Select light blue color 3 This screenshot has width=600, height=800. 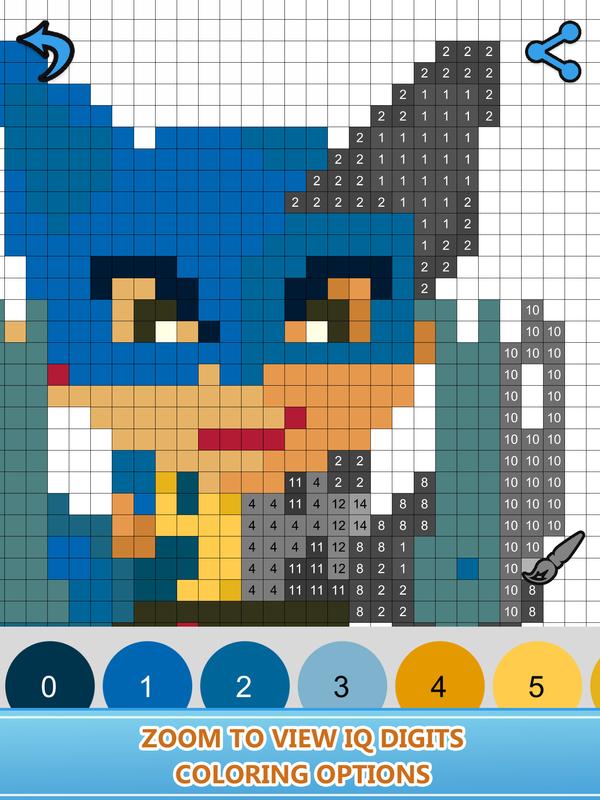coord(342,685)
